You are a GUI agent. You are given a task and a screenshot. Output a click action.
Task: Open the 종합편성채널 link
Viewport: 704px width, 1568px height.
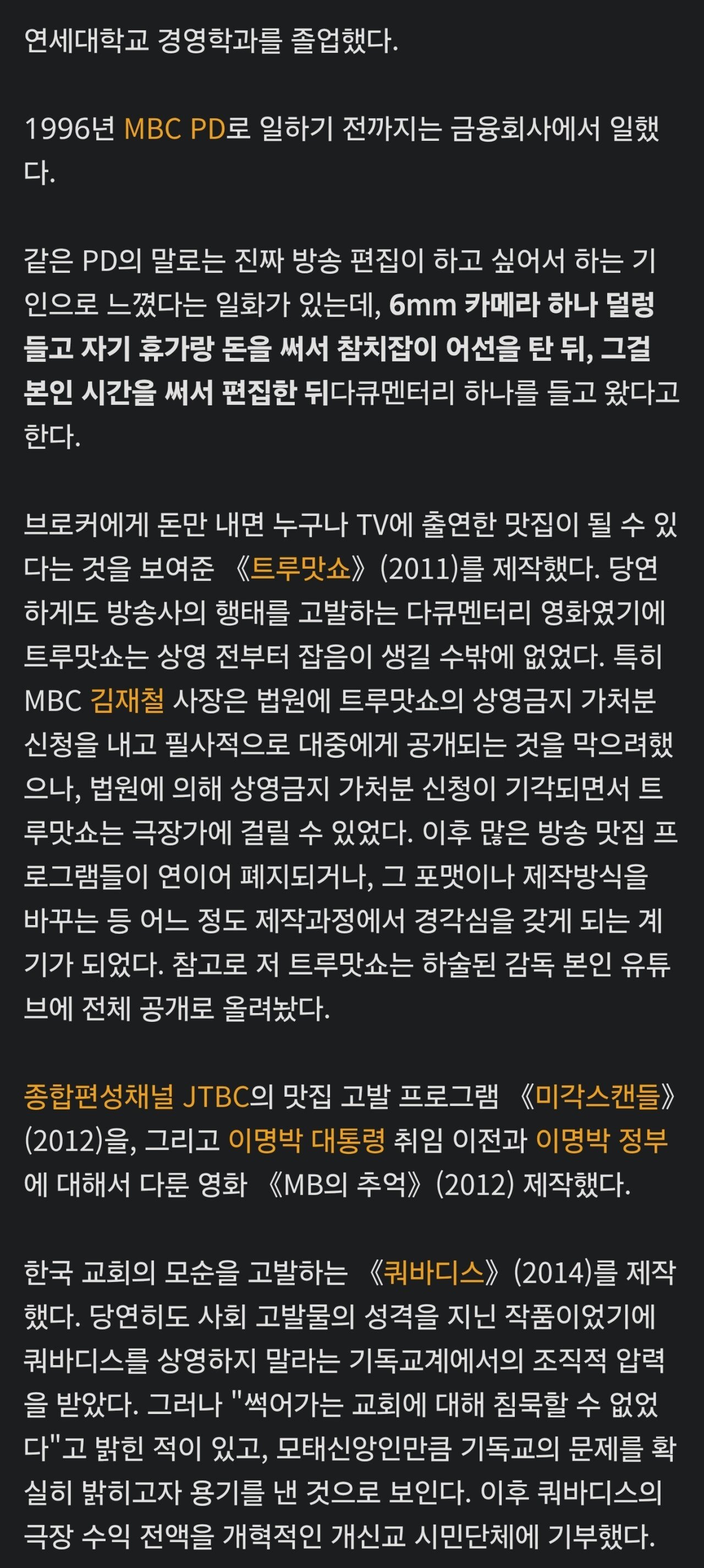98,1096
